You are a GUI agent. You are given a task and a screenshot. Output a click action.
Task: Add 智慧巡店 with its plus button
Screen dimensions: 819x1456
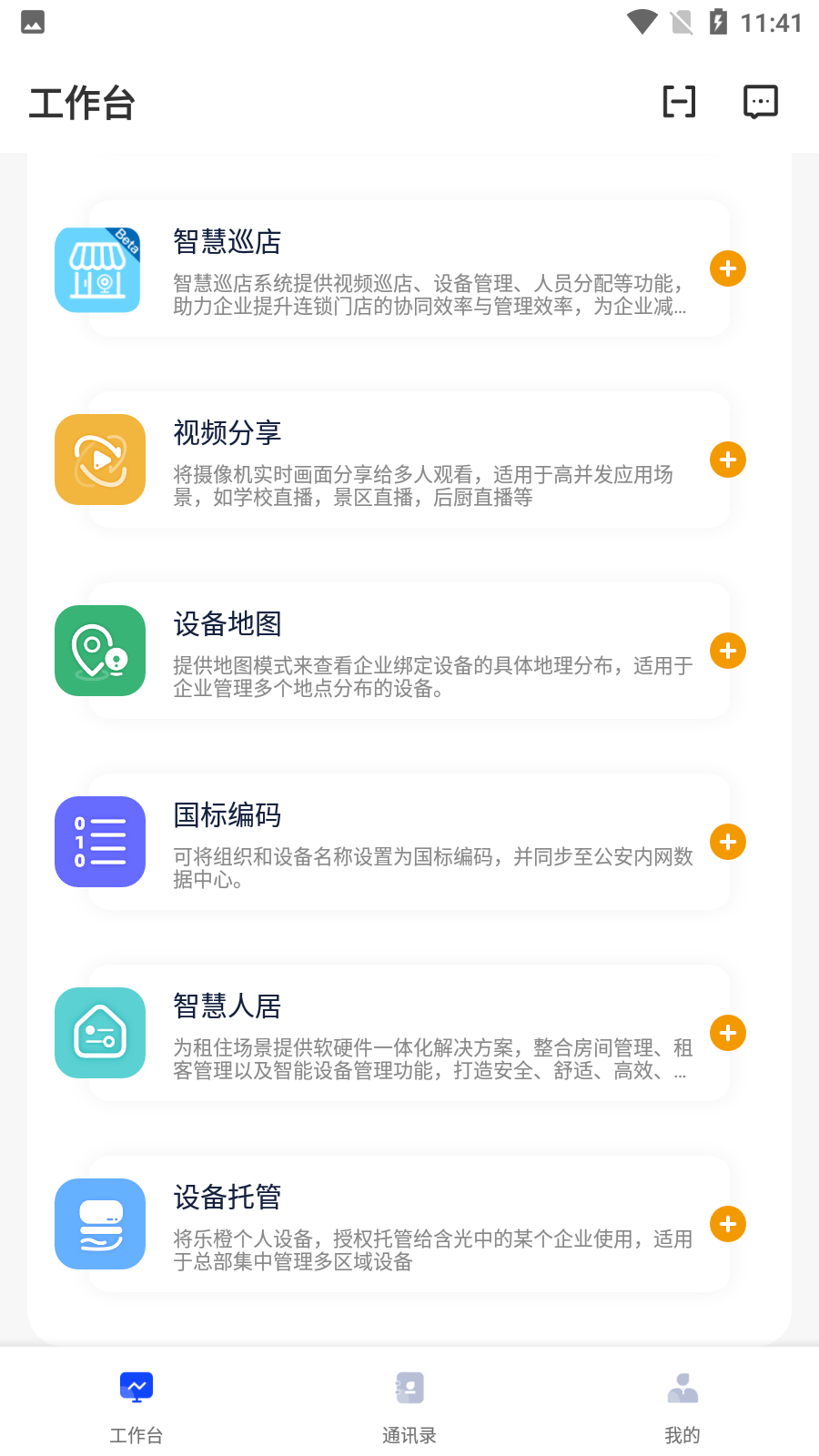coord(727,269)
